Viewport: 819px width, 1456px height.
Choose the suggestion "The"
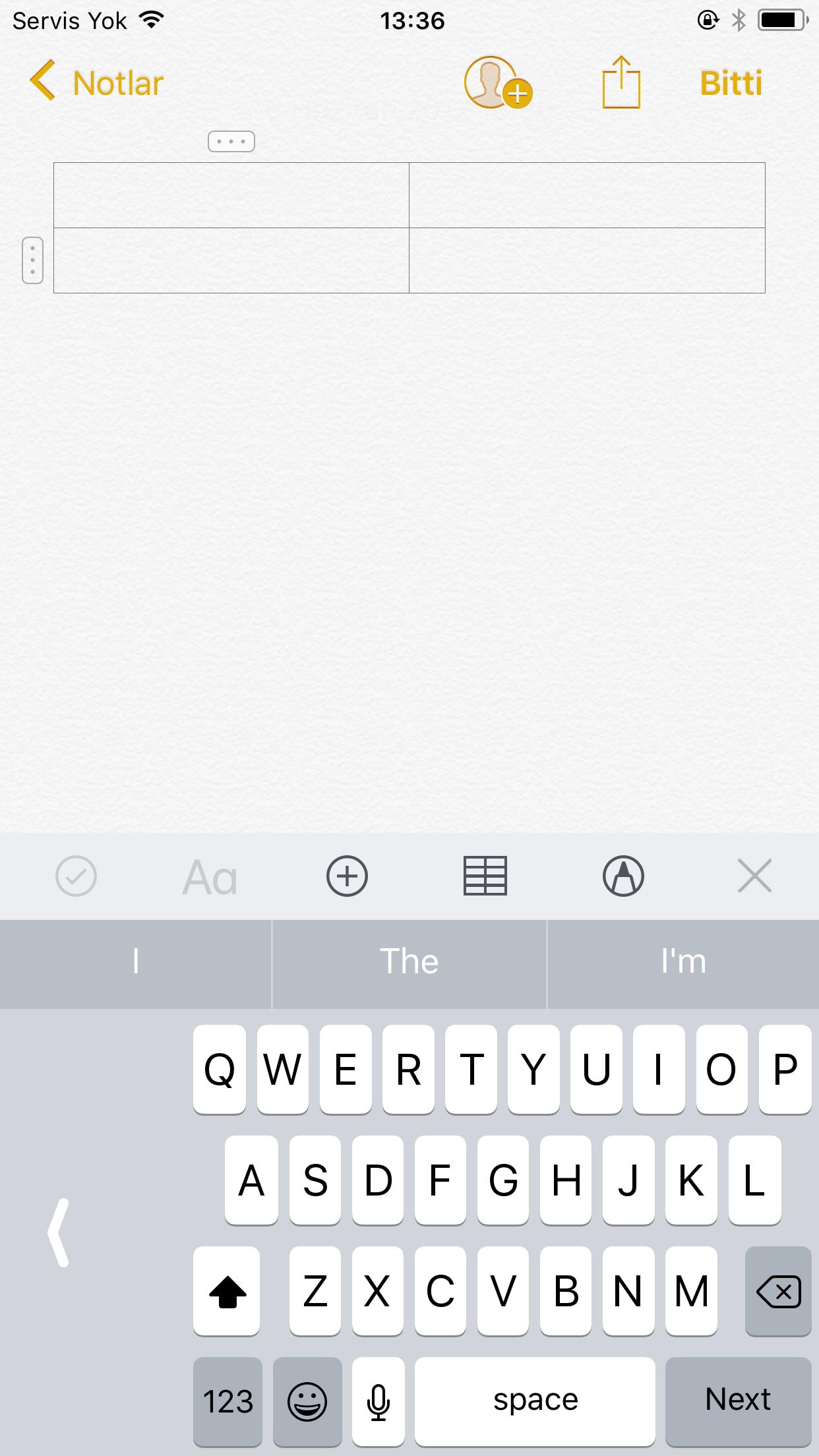pos(409,963)
